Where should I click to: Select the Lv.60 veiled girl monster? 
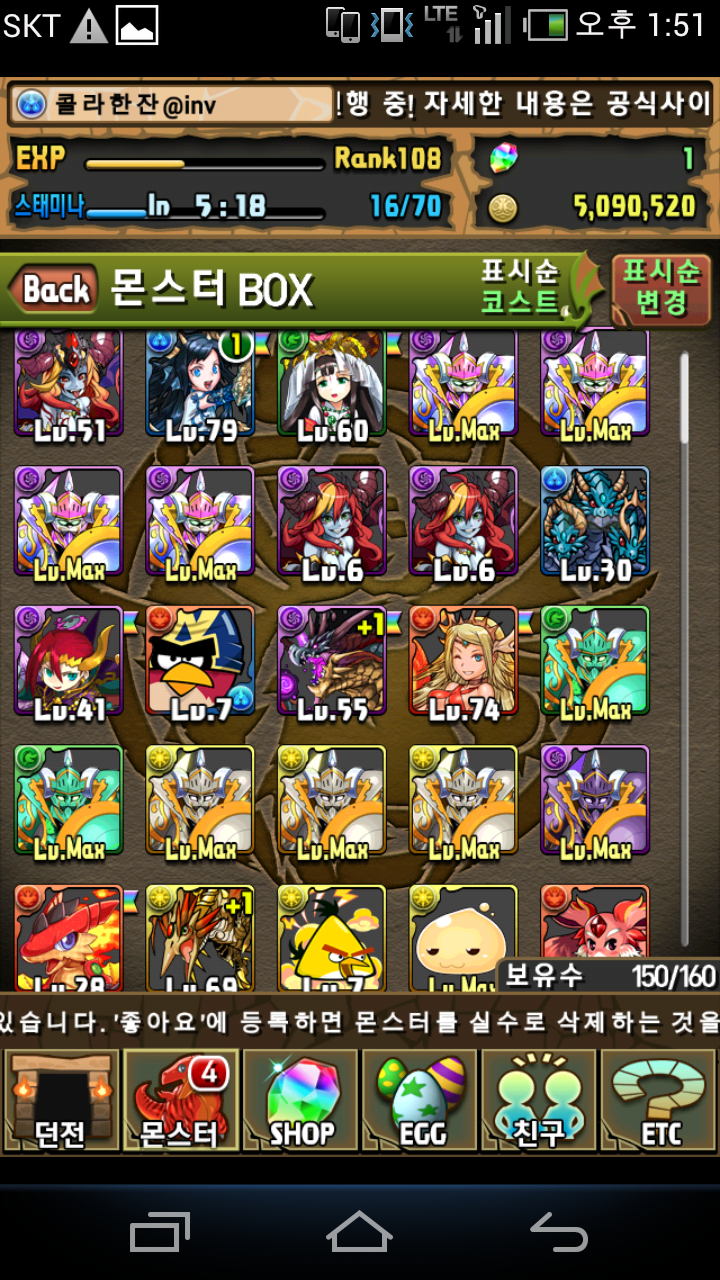pyautogui.click(x=332, y=385)
